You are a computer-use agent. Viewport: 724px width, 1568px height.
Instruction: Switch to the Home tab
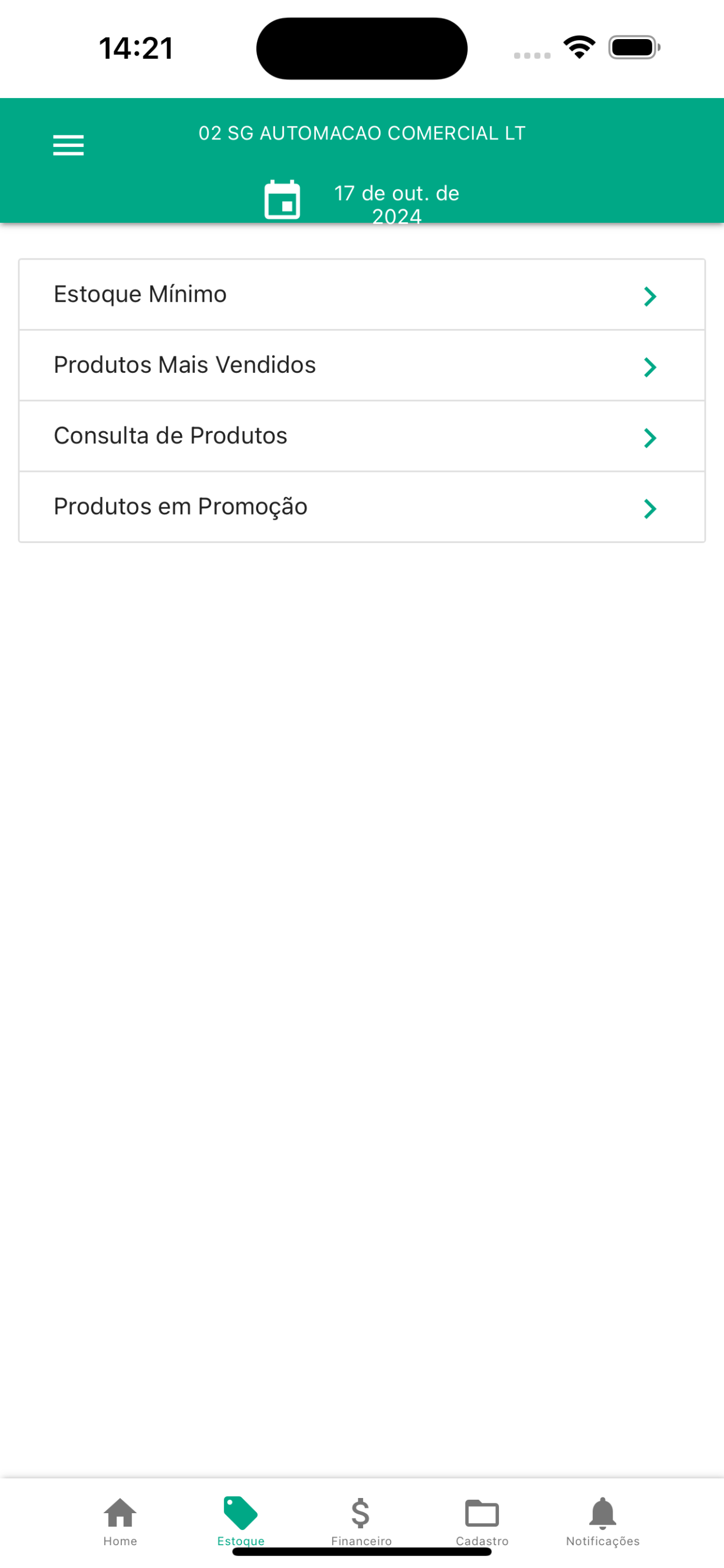pyautogui.click(x=121, y=1522)
